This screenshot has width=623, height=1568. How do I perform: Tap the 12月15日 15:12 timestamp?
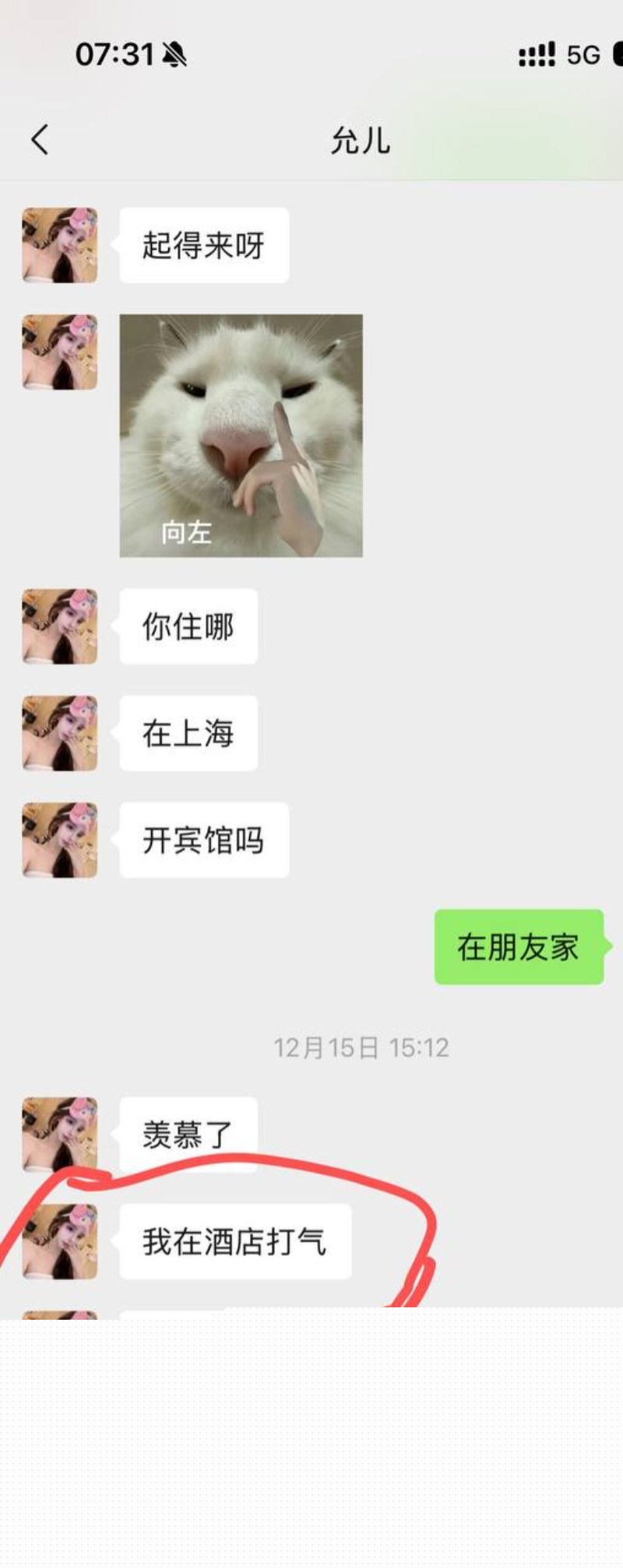coord(362,1047)
